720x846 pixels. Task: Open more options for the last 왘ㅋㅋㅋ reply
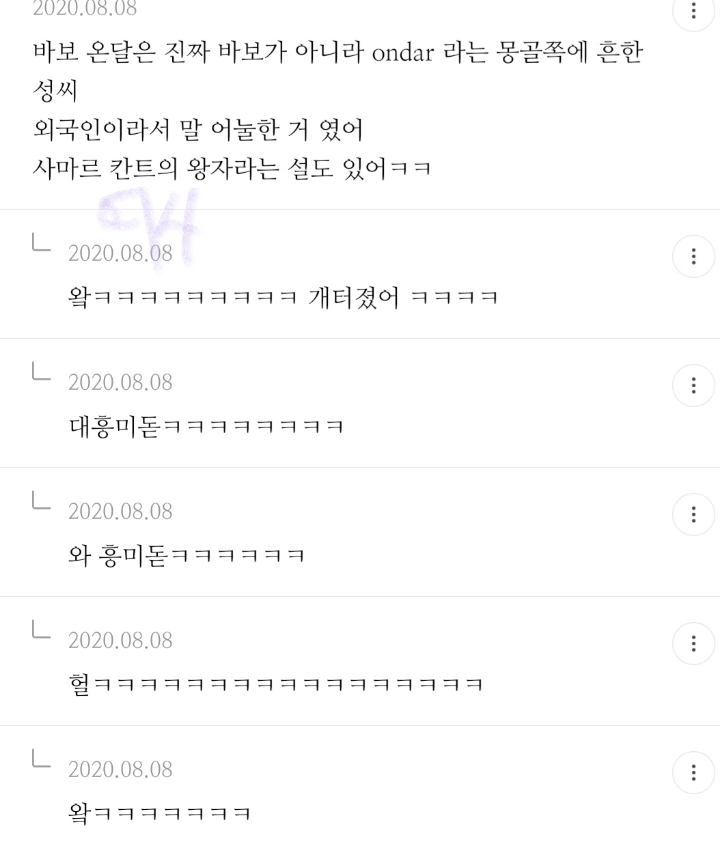694,773
